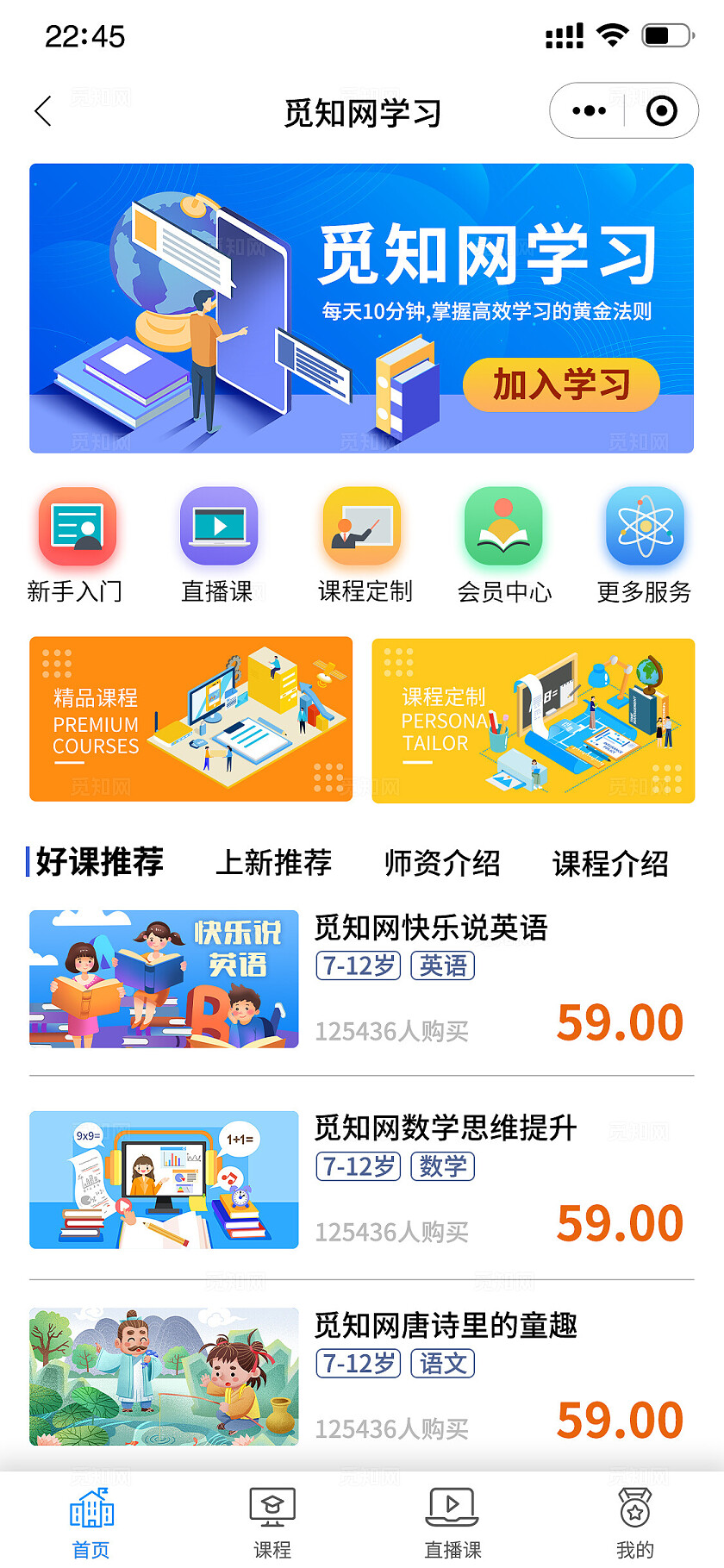Select the 英语 tag on the English course
The height and width of the screenshot is (1568, 724).
[x=442, y=965]
